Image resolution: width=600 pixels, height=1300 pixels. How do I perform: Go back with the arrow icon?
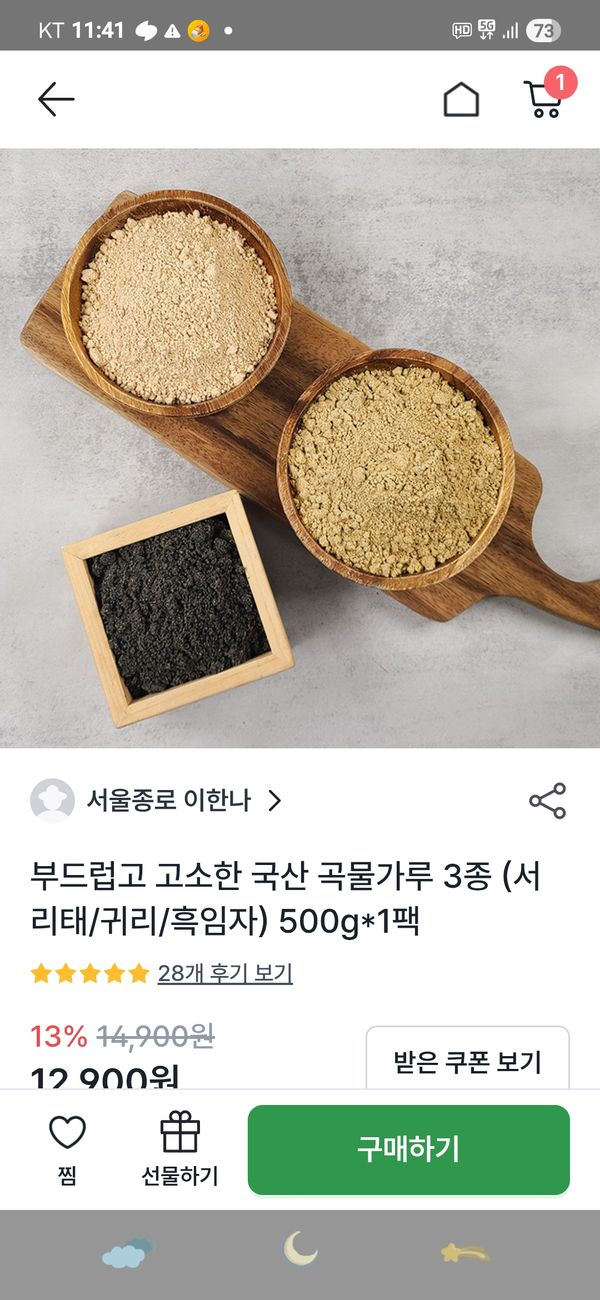click(56, 99)
